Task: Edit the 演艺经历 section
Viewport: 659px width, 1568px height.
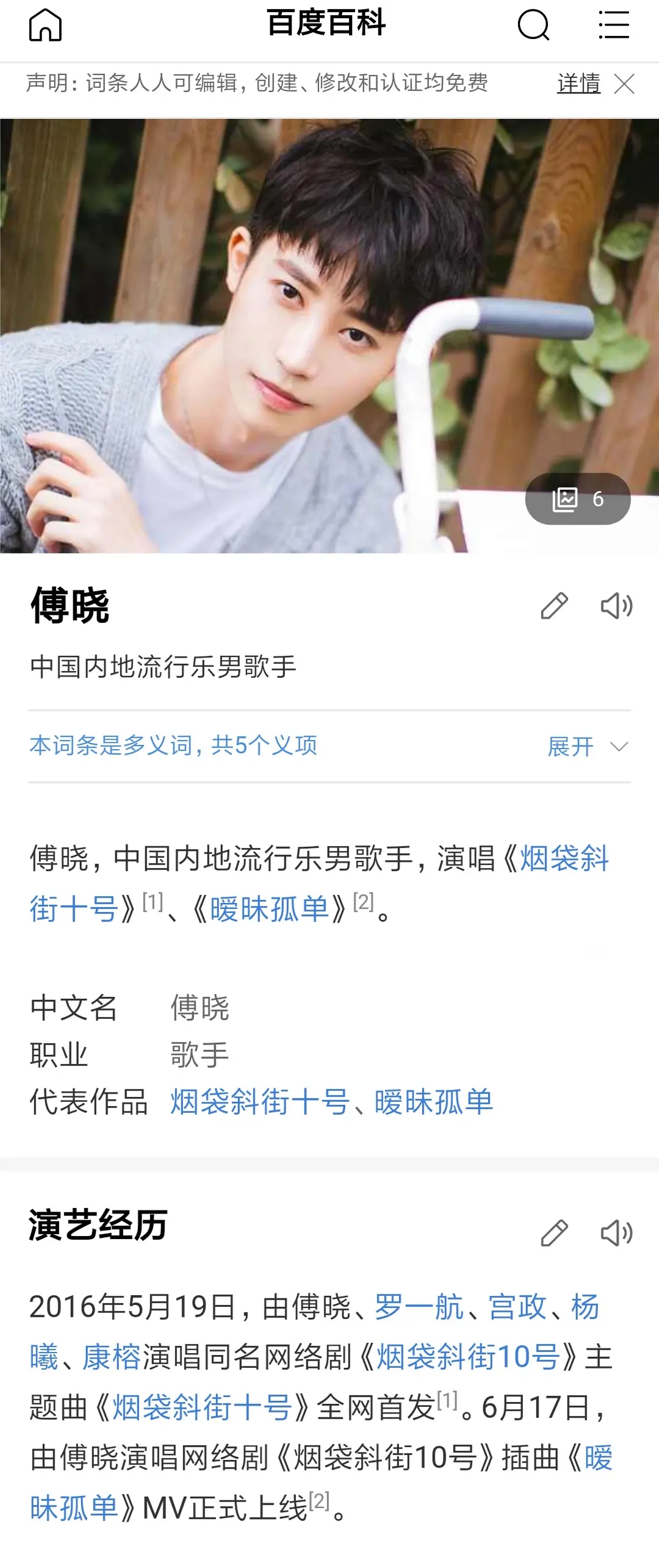Action: pyautogui.click(x=554, y=1233)
